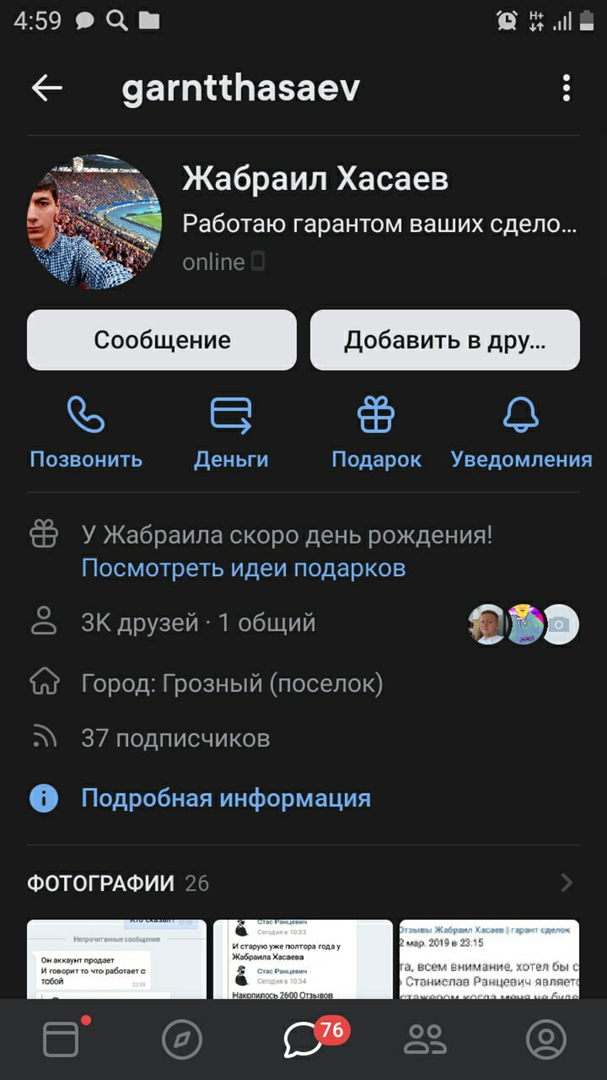Tap the Сообщение button

[162, 340]
